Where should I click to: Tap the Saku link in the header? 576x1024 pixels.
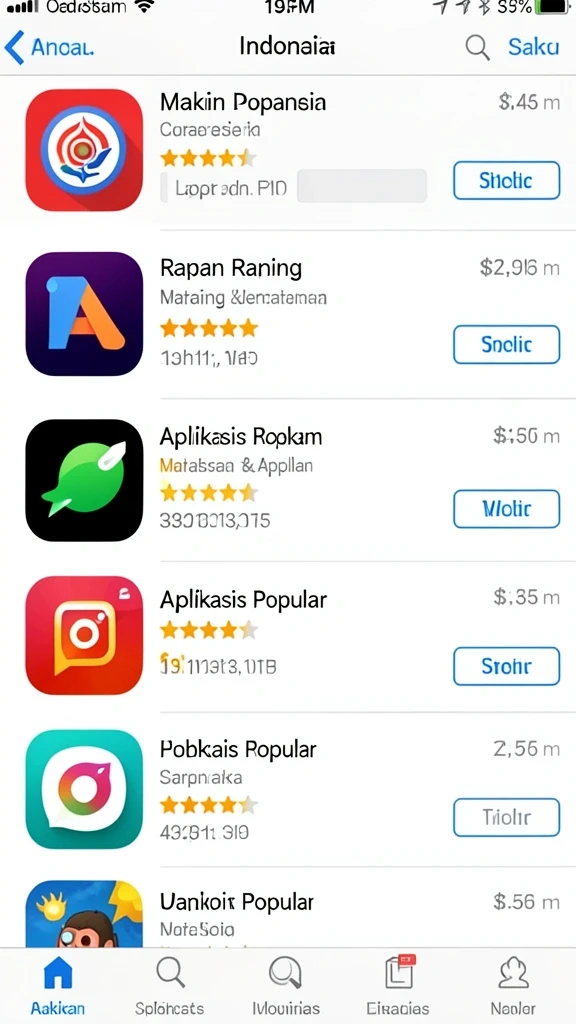(533, 47)
